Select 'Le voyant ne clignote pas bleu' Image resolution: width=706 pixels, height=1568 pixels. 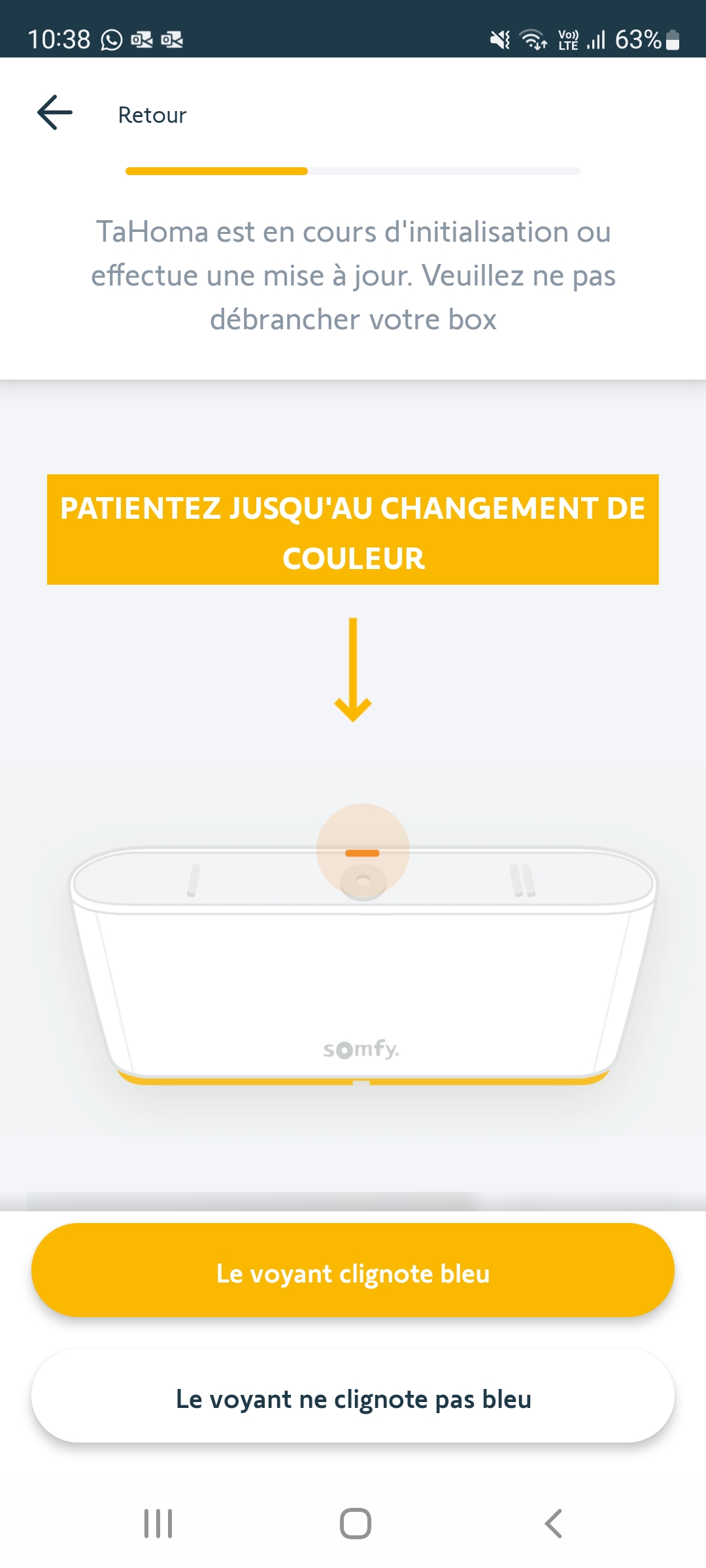(353, 1396)
